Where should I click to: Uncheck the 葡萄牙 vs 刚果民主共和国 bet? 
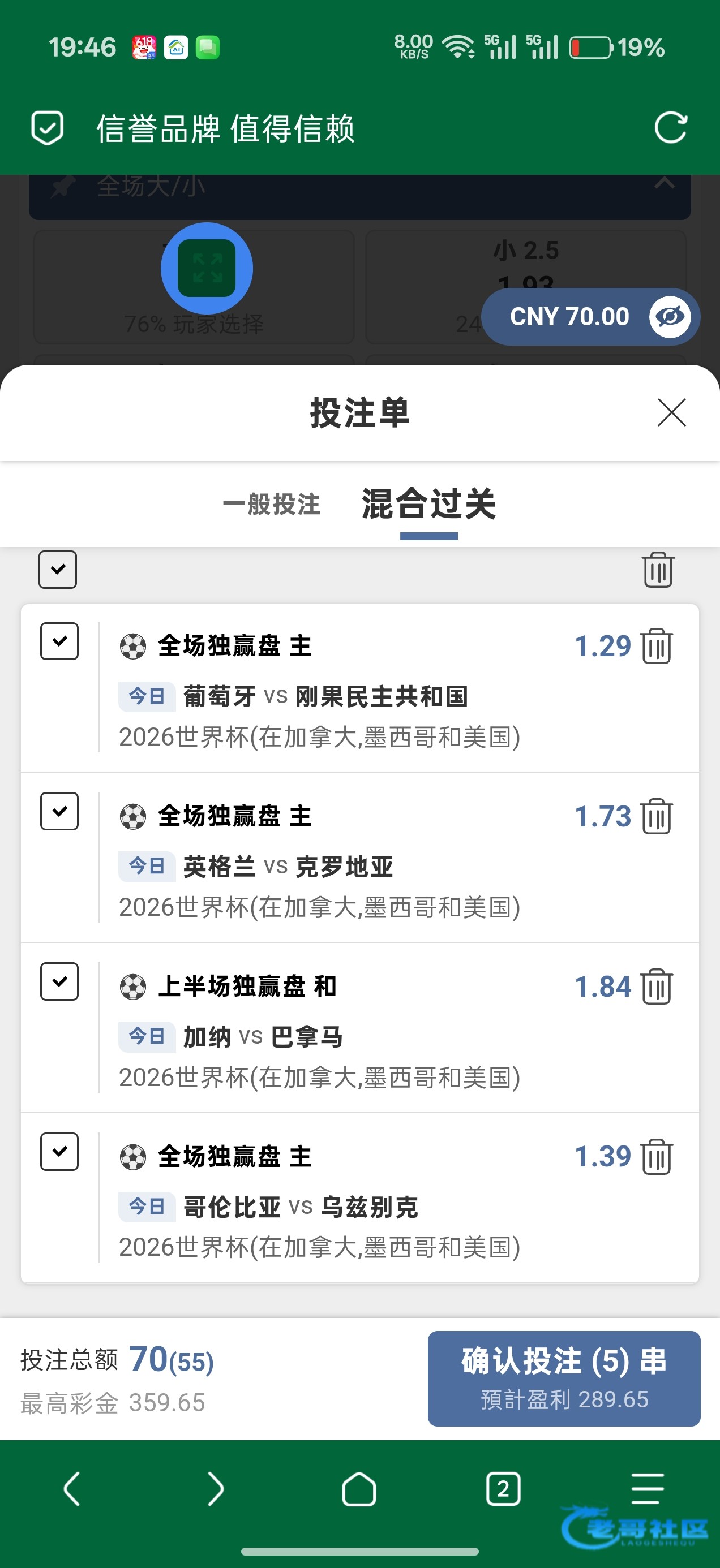[x=59, y=641]
